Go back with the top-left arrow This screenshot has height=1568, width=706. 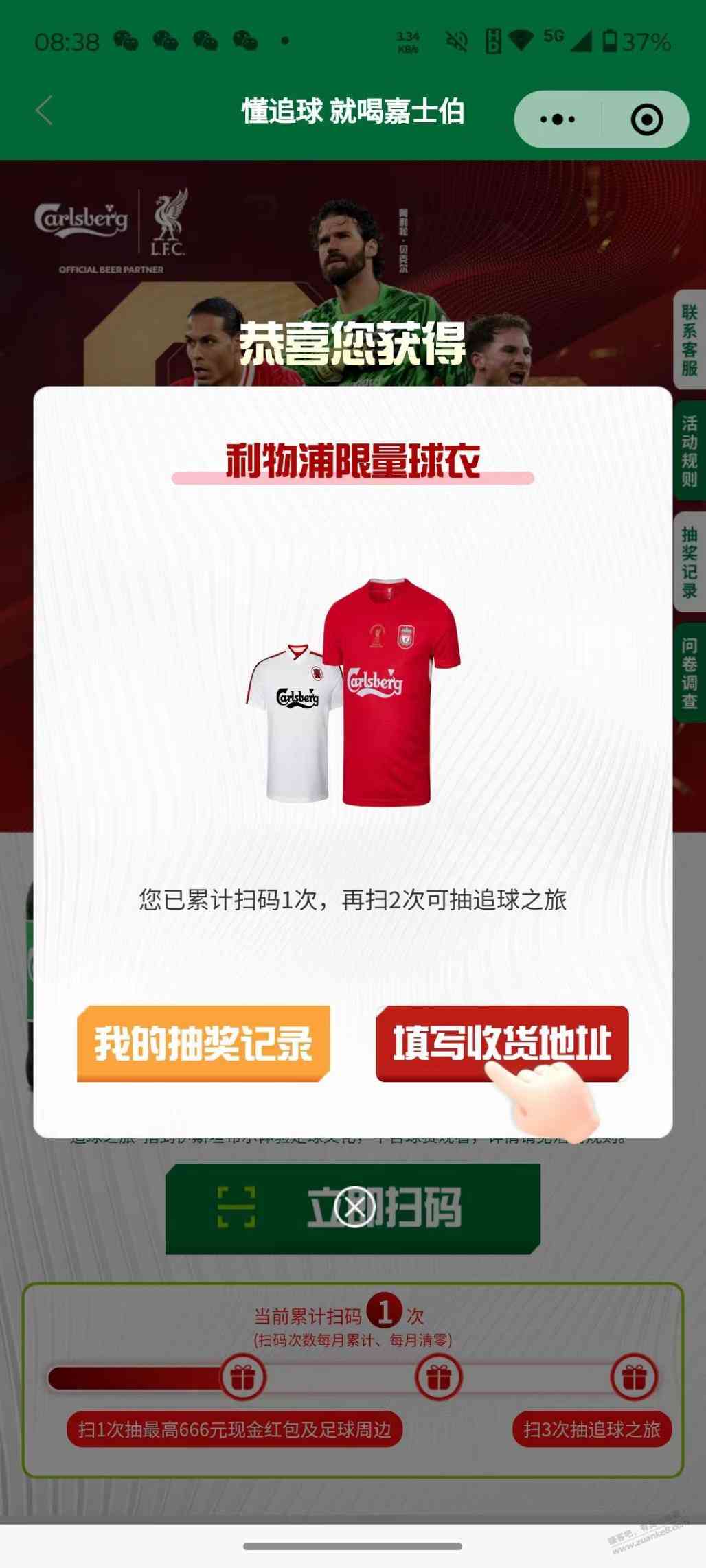[x=45, y=111]
